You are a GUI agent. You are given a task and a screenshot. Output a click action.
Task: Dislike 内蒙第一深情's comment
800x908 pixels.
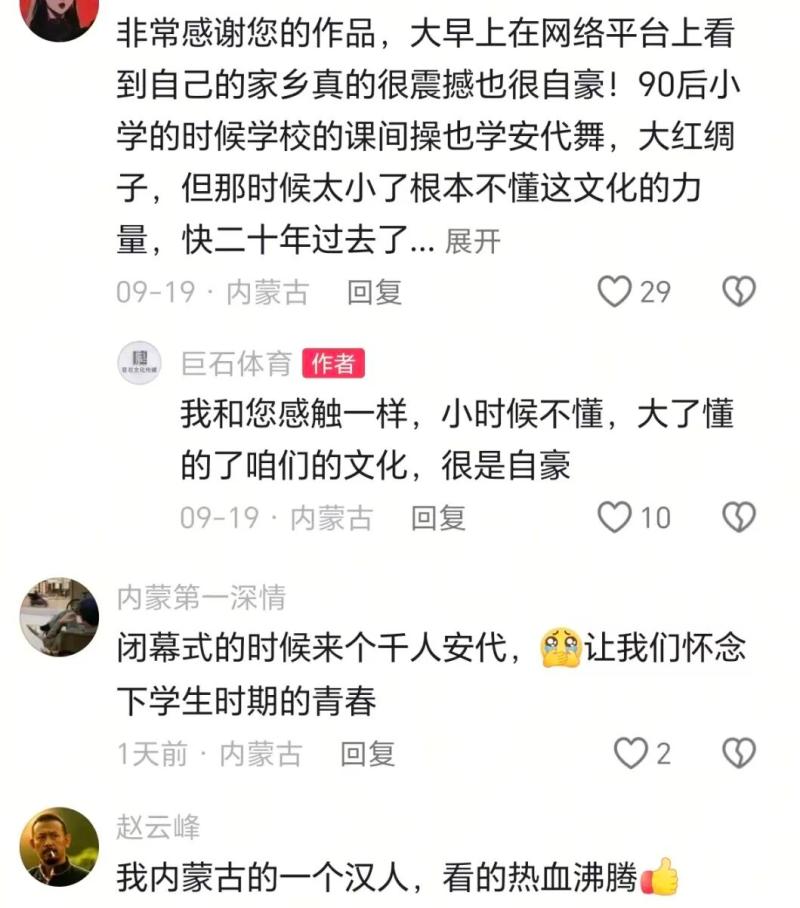pyautogui.click(x=739, y=753)
